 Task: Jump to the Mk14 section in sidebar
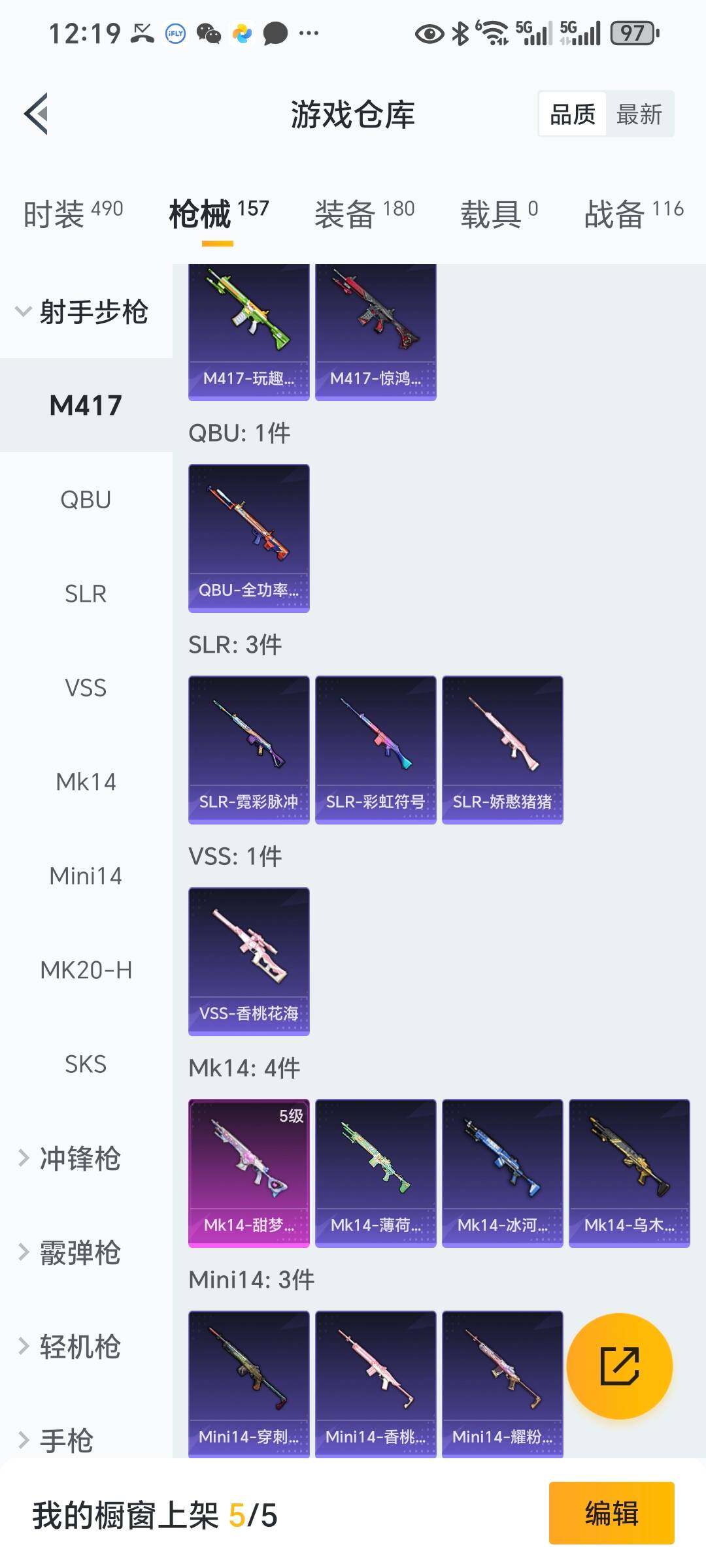pos(86,782)
